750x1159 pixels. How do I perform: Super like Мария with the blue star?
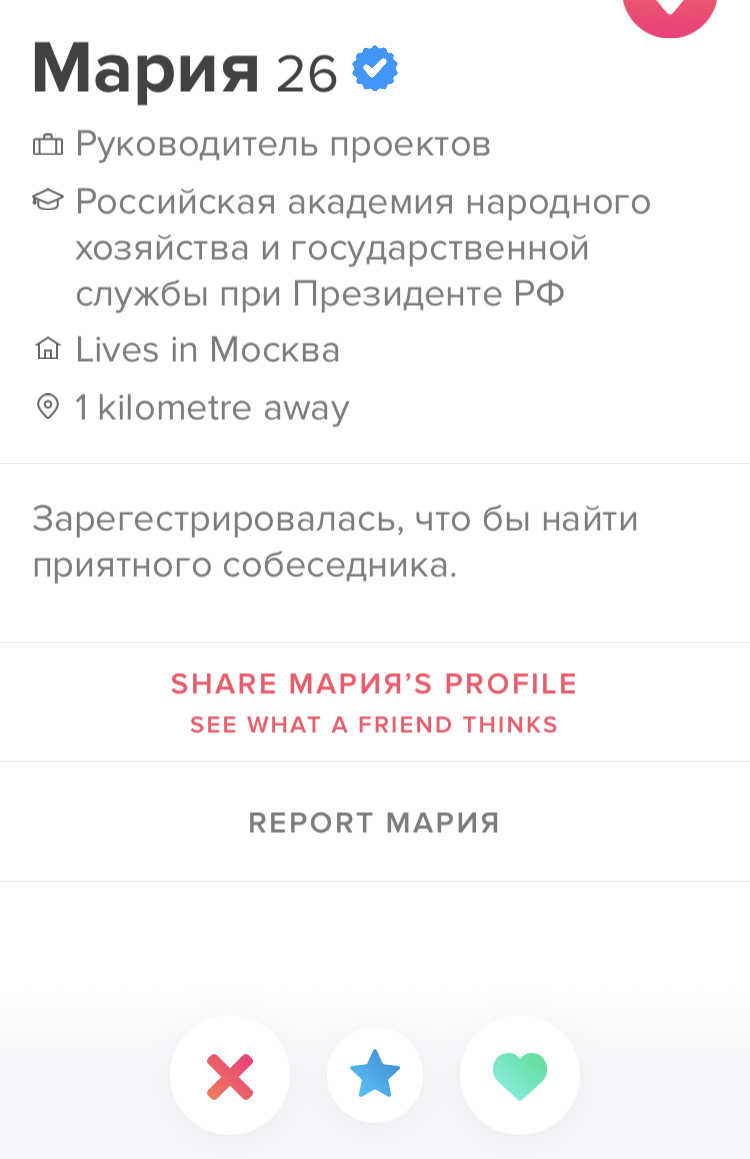click(x=375, y=1076)
